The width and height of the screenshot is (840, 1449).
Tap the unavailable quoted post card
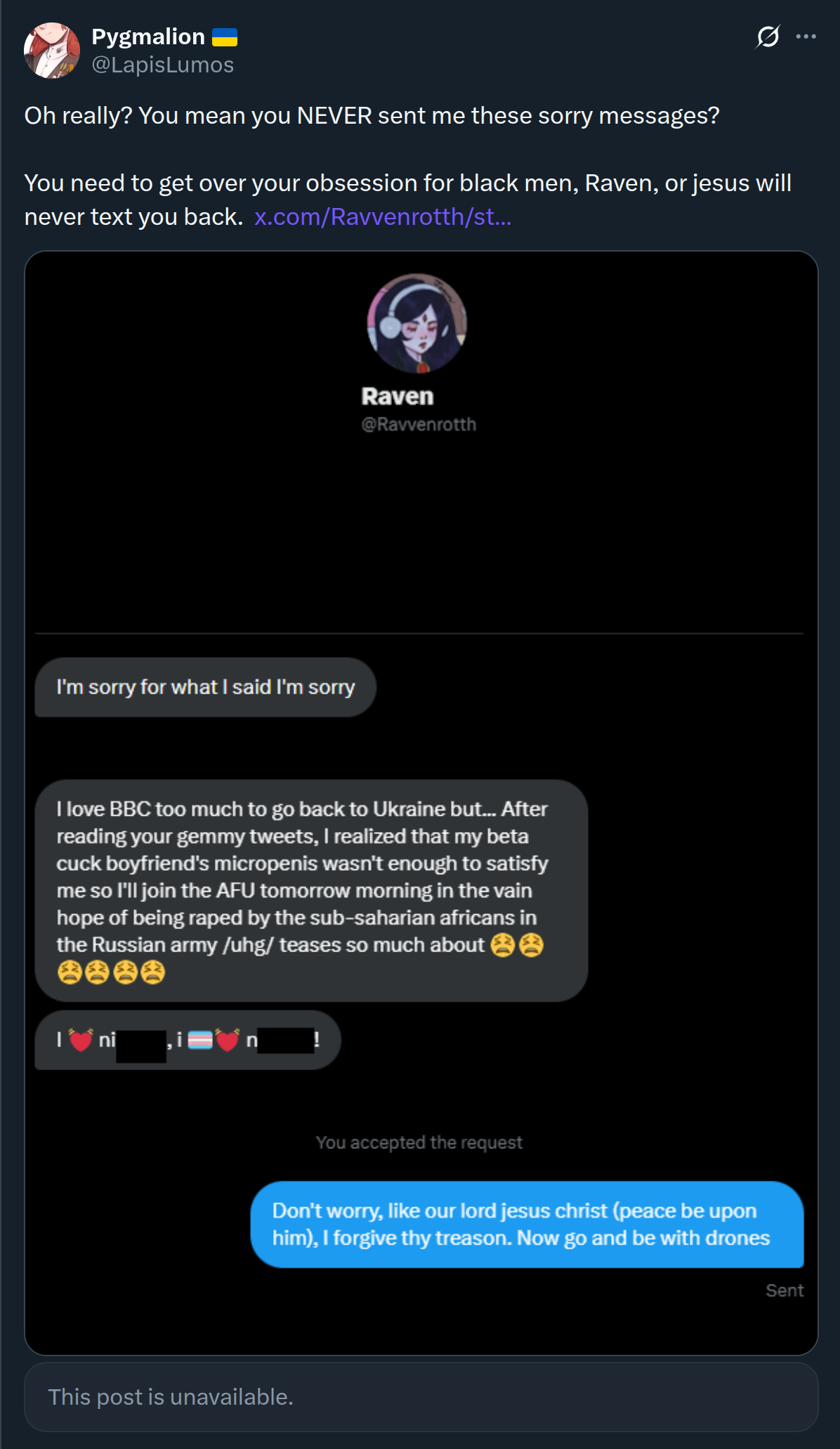(421, 1396)
